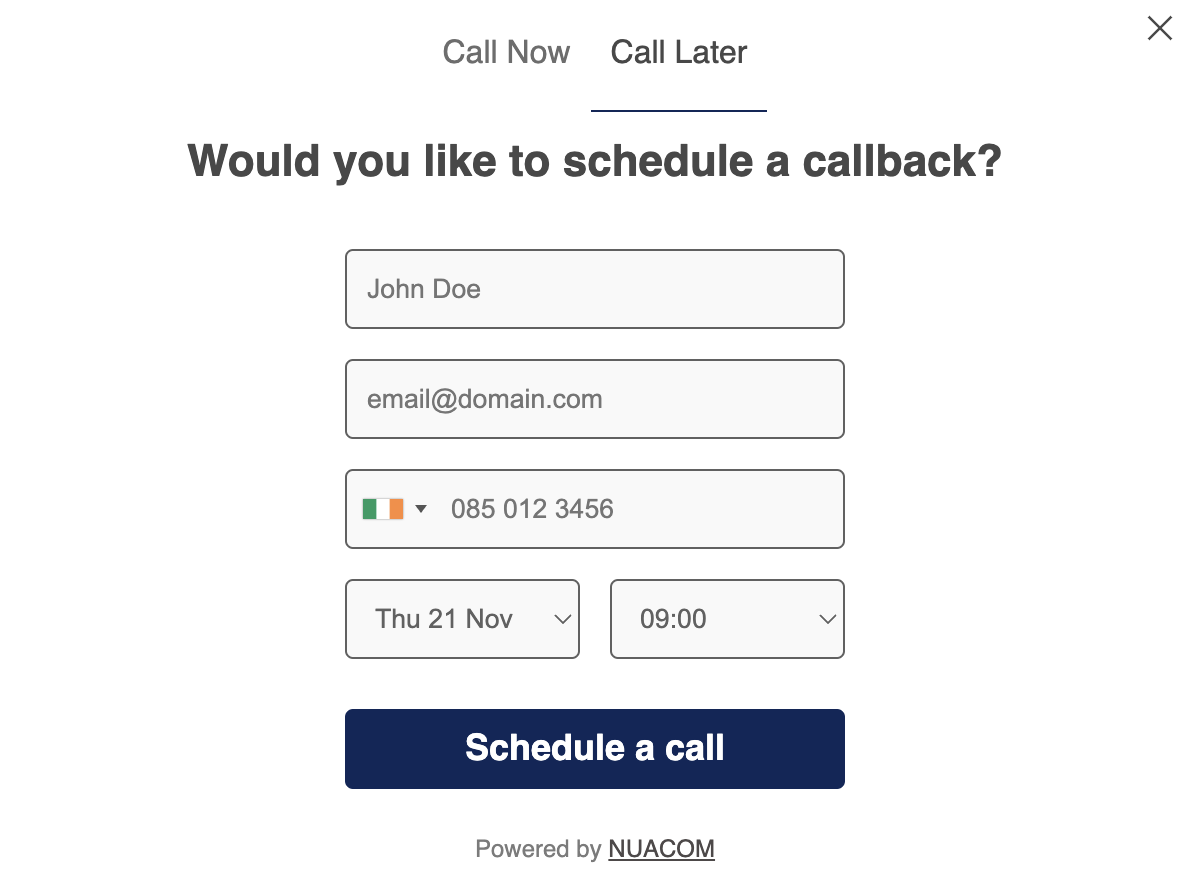Enter phone number in 085 012 3456 field

[640, 509]
